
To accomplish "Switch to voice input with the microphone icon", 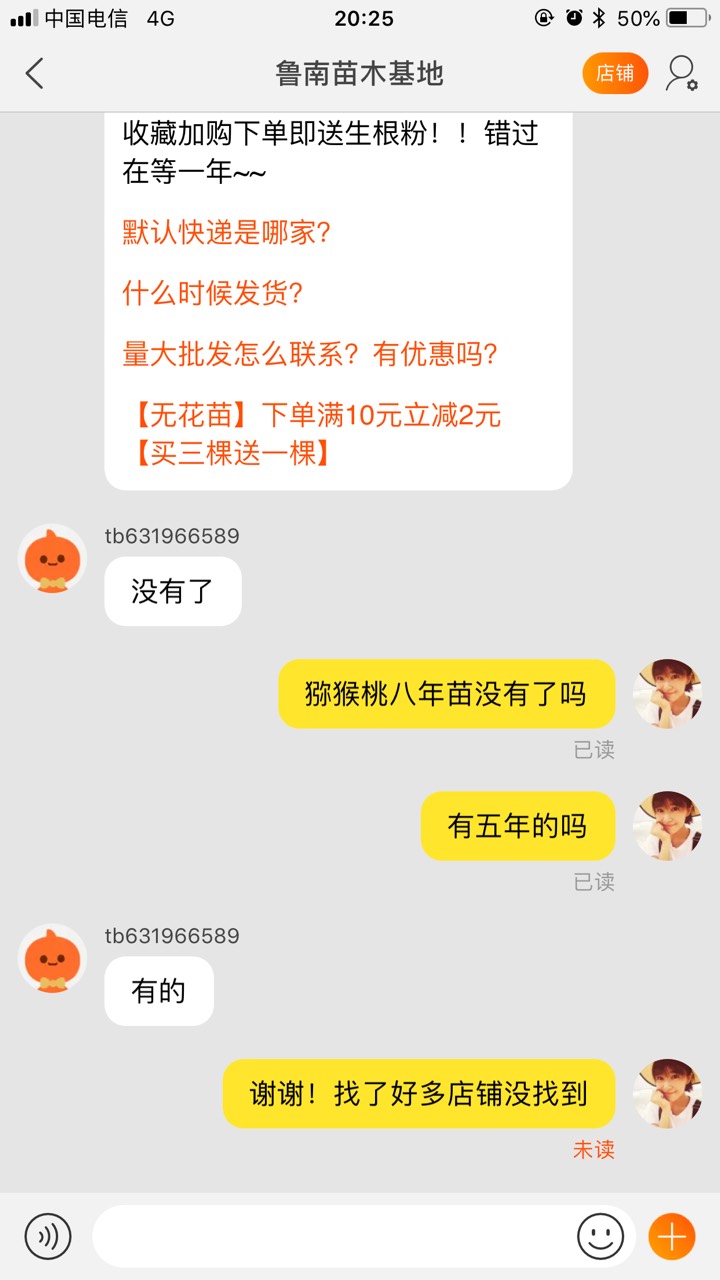I will pyautogui.click(x=48, y=1236).
